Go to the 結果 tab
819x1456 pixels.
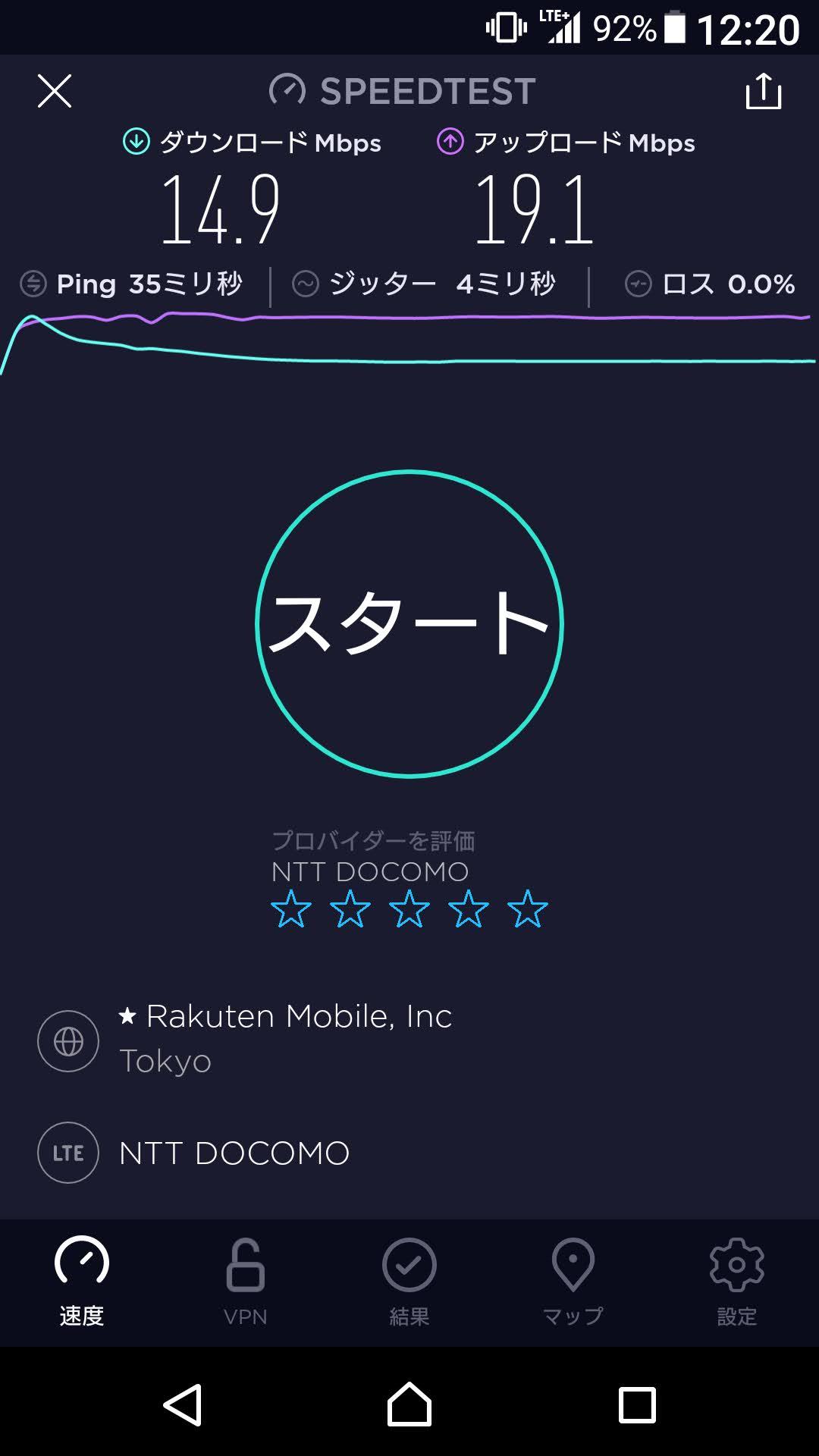[409, 1282]
